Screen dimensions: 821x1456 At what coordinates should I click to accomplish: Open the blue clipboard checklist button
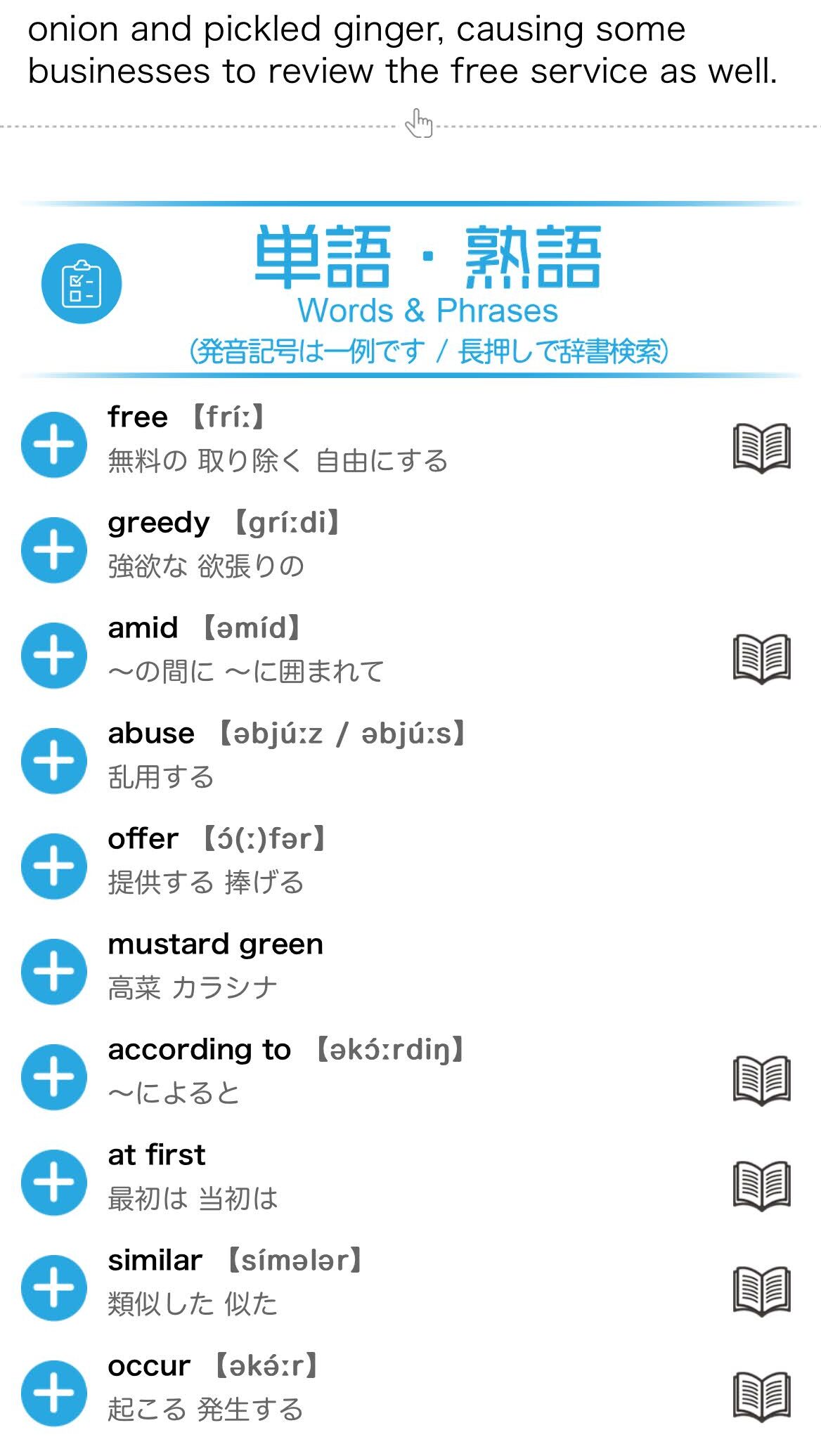click(x=82, y=284)
